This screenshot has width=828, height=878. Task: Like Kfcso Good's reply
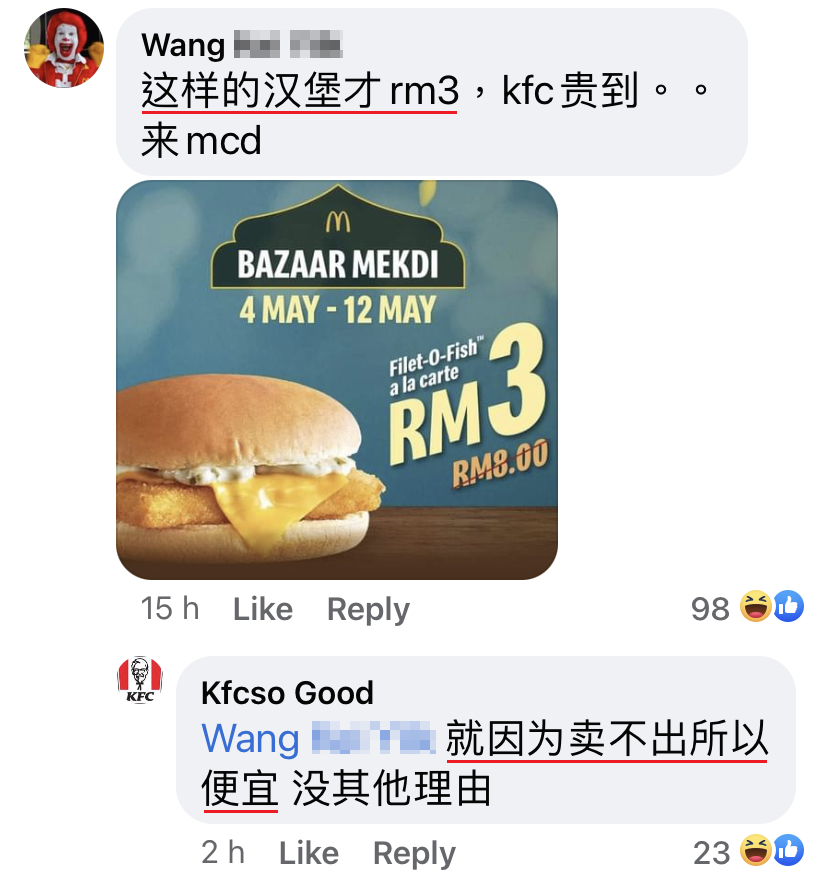pos(309,852)
